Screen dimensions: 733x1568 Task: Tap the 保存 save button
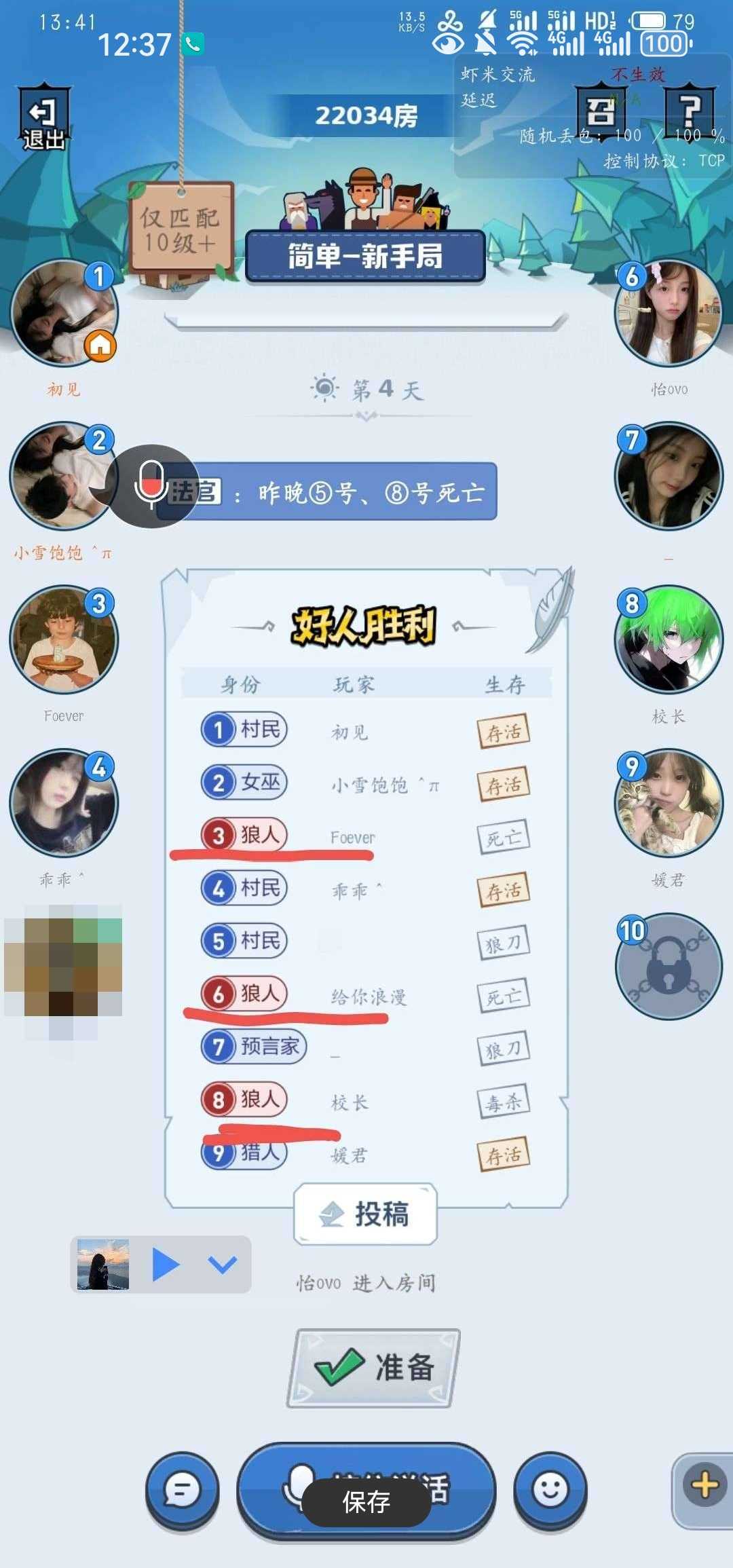point(366,1503)
